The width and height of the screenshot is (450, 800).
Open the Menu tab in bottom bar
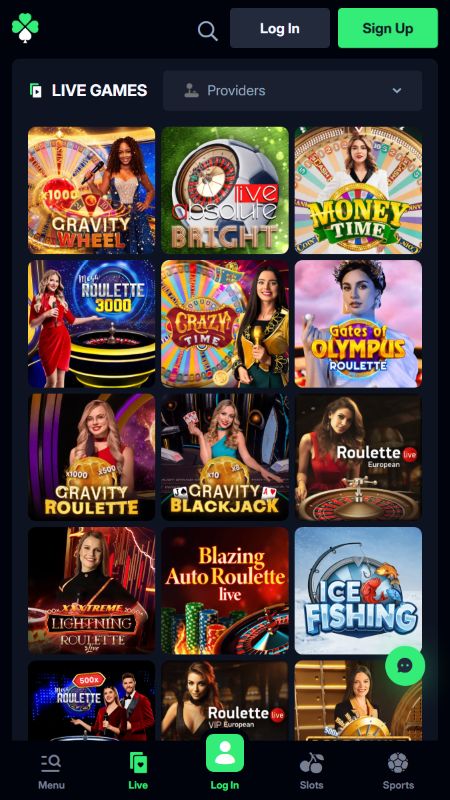[51, 771]
